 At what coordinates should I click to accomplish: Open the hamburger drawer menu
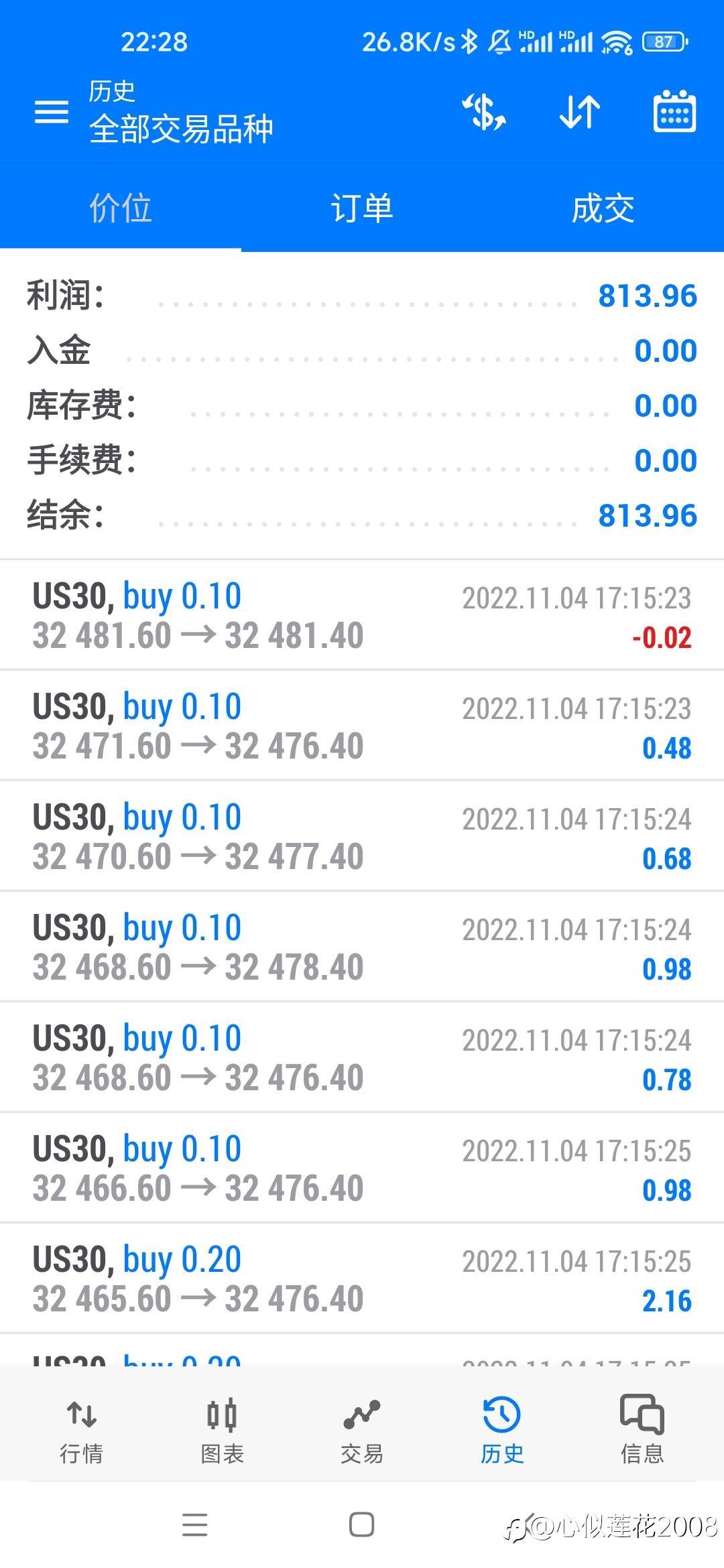coord(51,112)
